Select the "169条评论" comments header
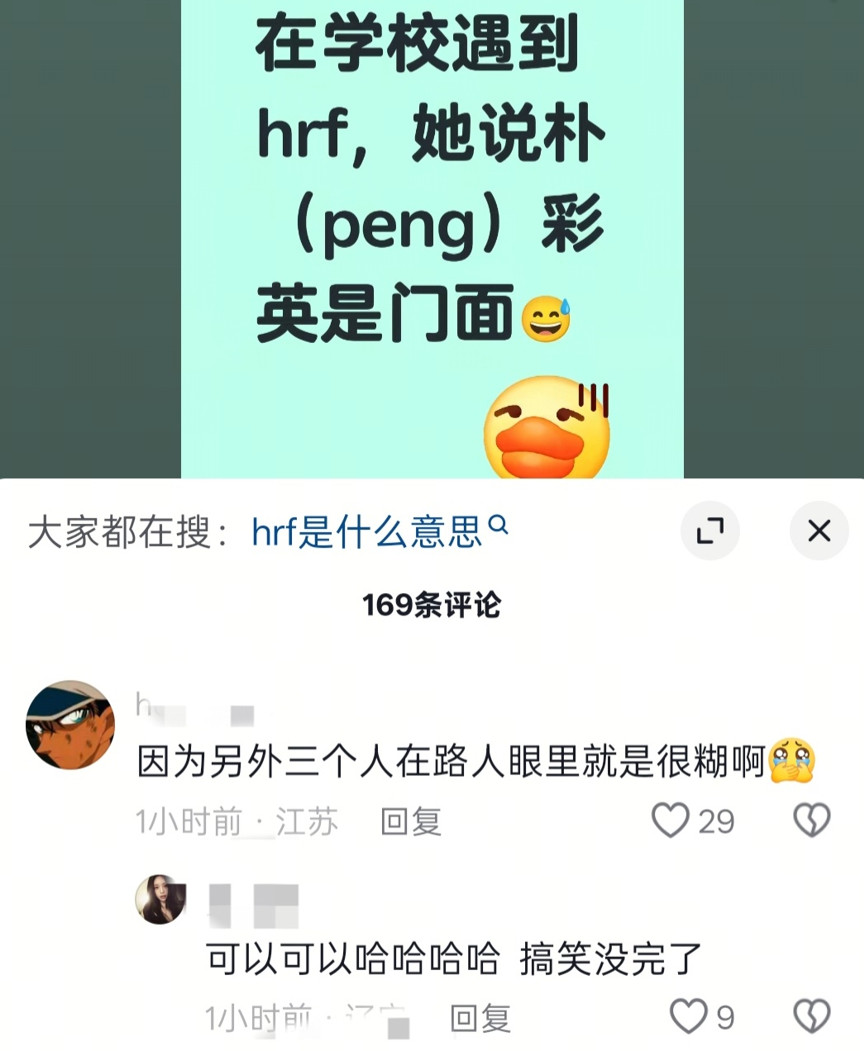 [x=432, y=603]
